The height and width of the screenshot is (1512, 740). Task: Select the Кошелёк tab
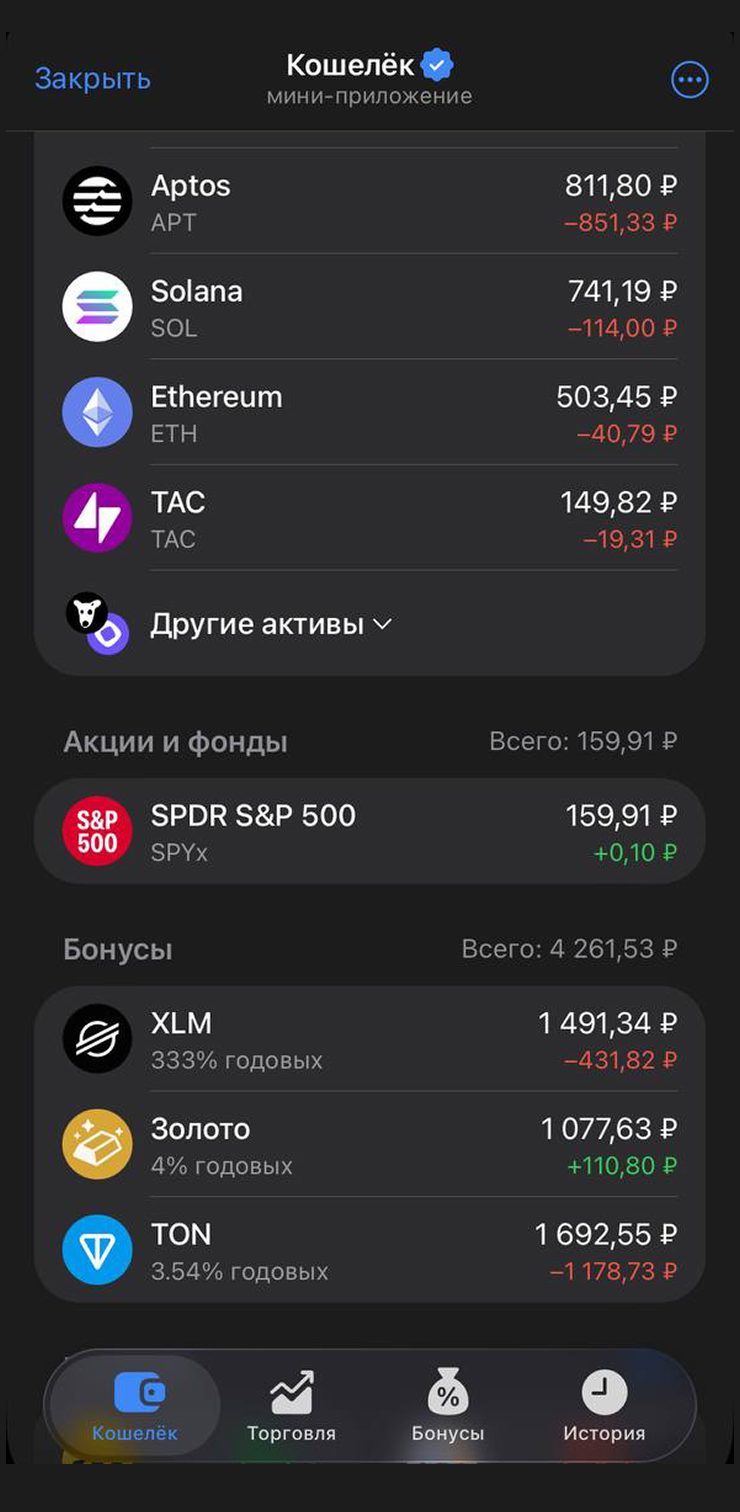pyautogui.click(x=135, y=1406)
